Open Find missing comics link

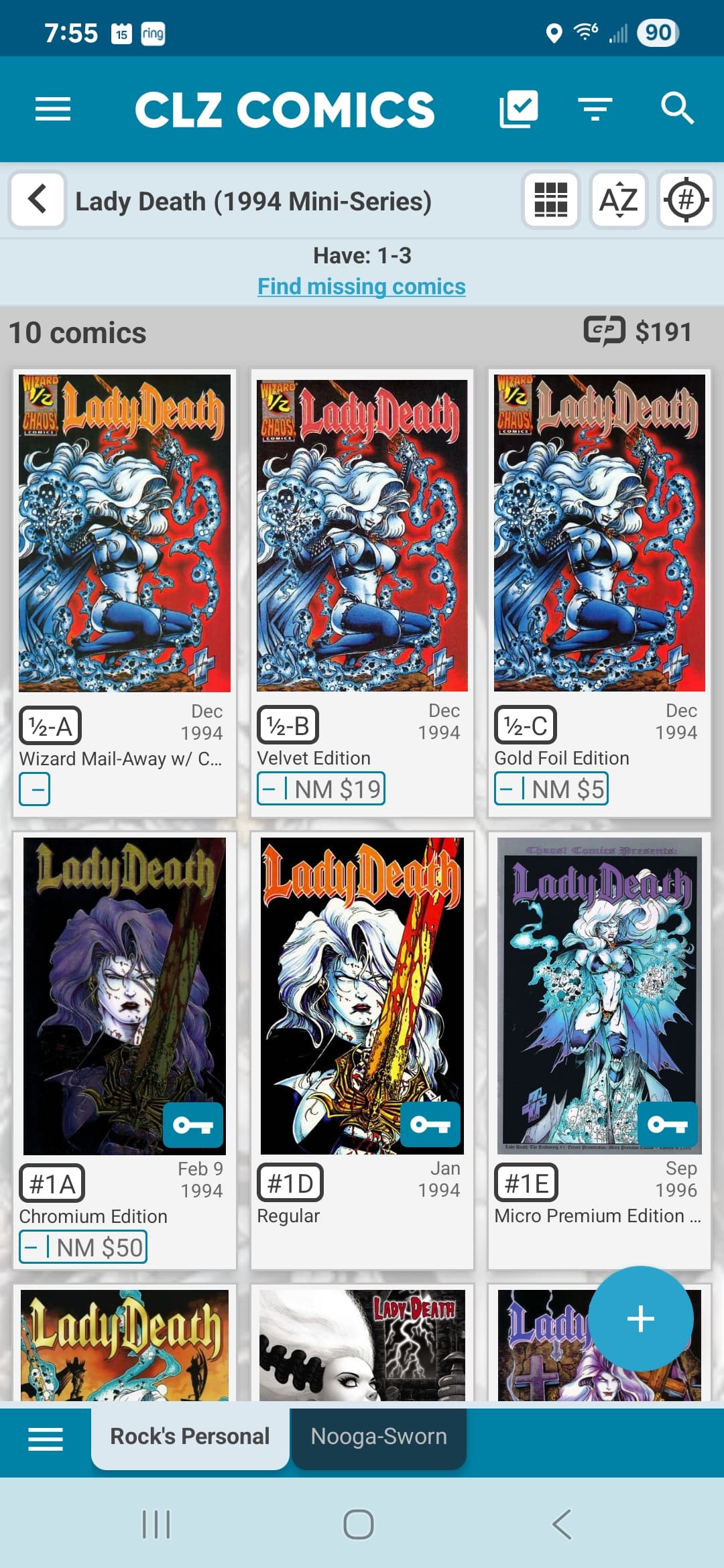pos(361,287)
